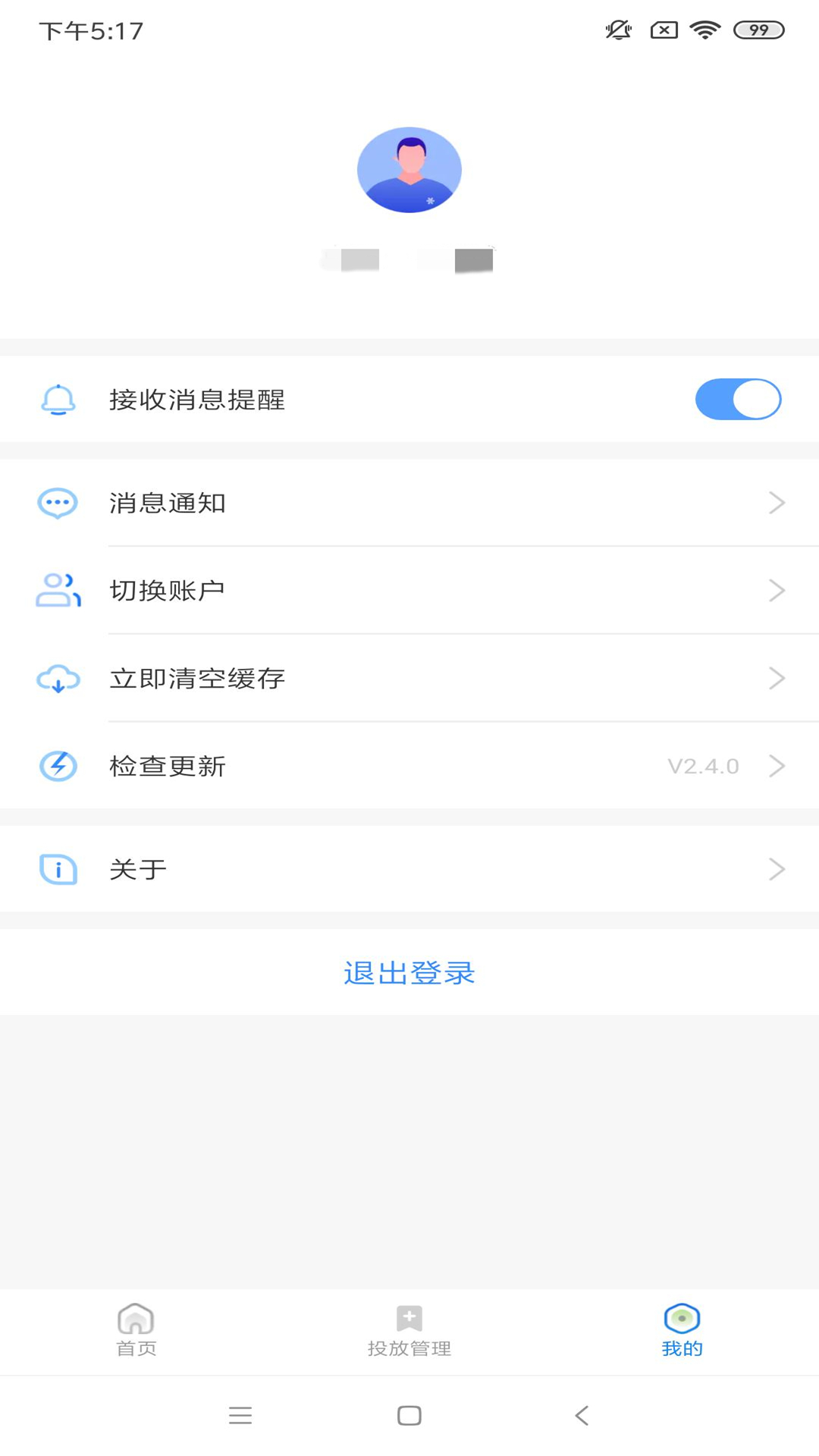Switch the blue notification toggle to off
Viewport: 819px width, 1456px height.
coord(738,399)
